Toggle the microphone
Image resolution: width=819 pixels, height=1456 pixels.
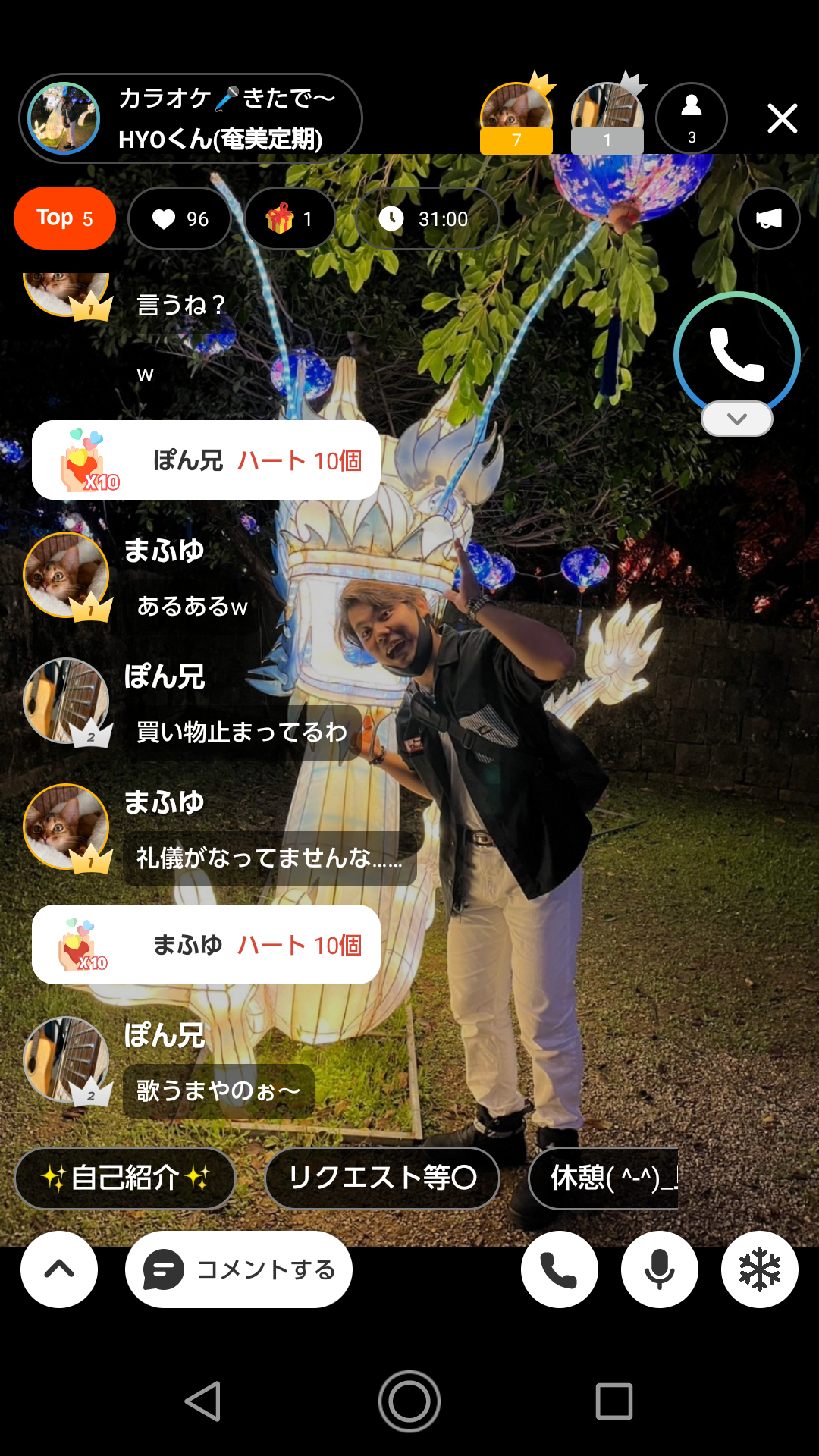[x=659, y=1269]
